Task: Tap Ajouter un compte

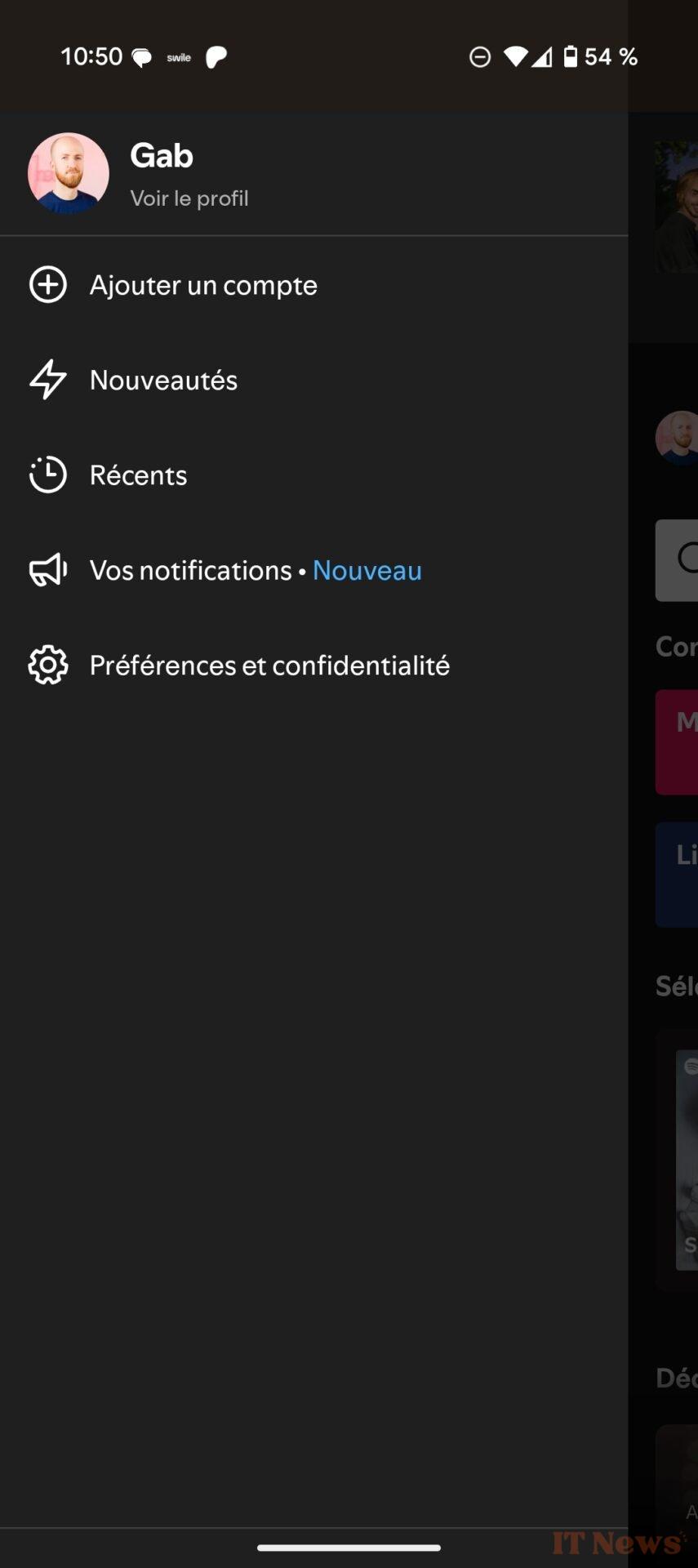Action: pos(313,285)
